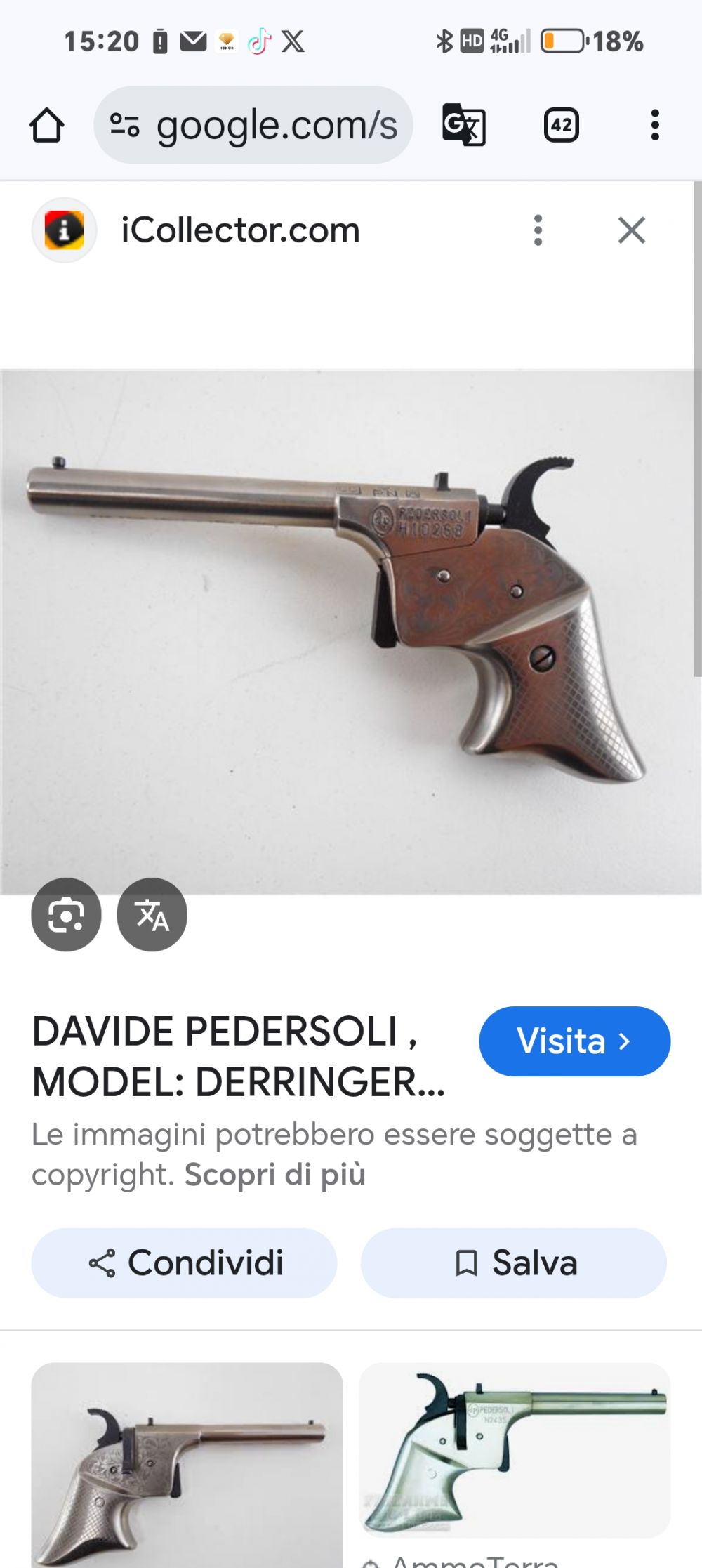Viewport: 702px width, 1568px height.
Task: Translate the text in the image
Action: pos(152,914)
